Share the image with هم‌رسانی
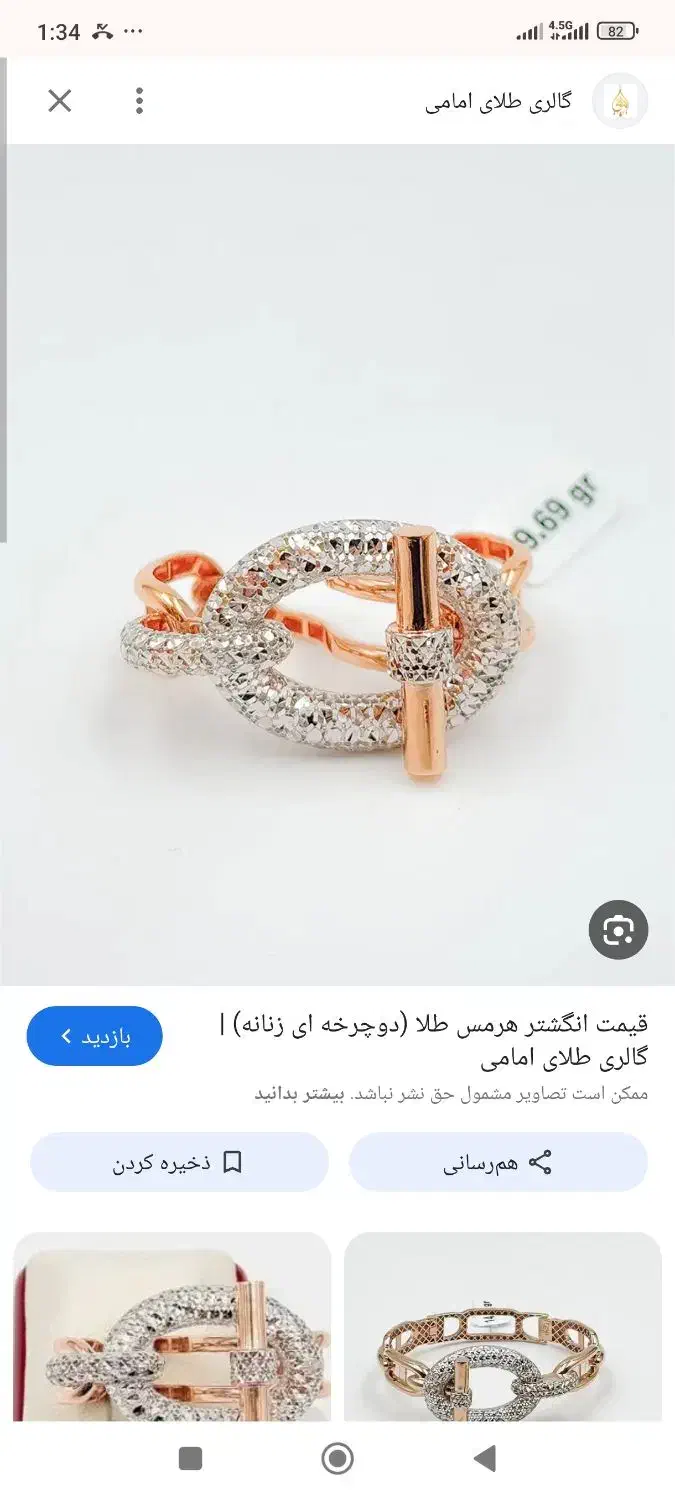 pos(498,1162)
